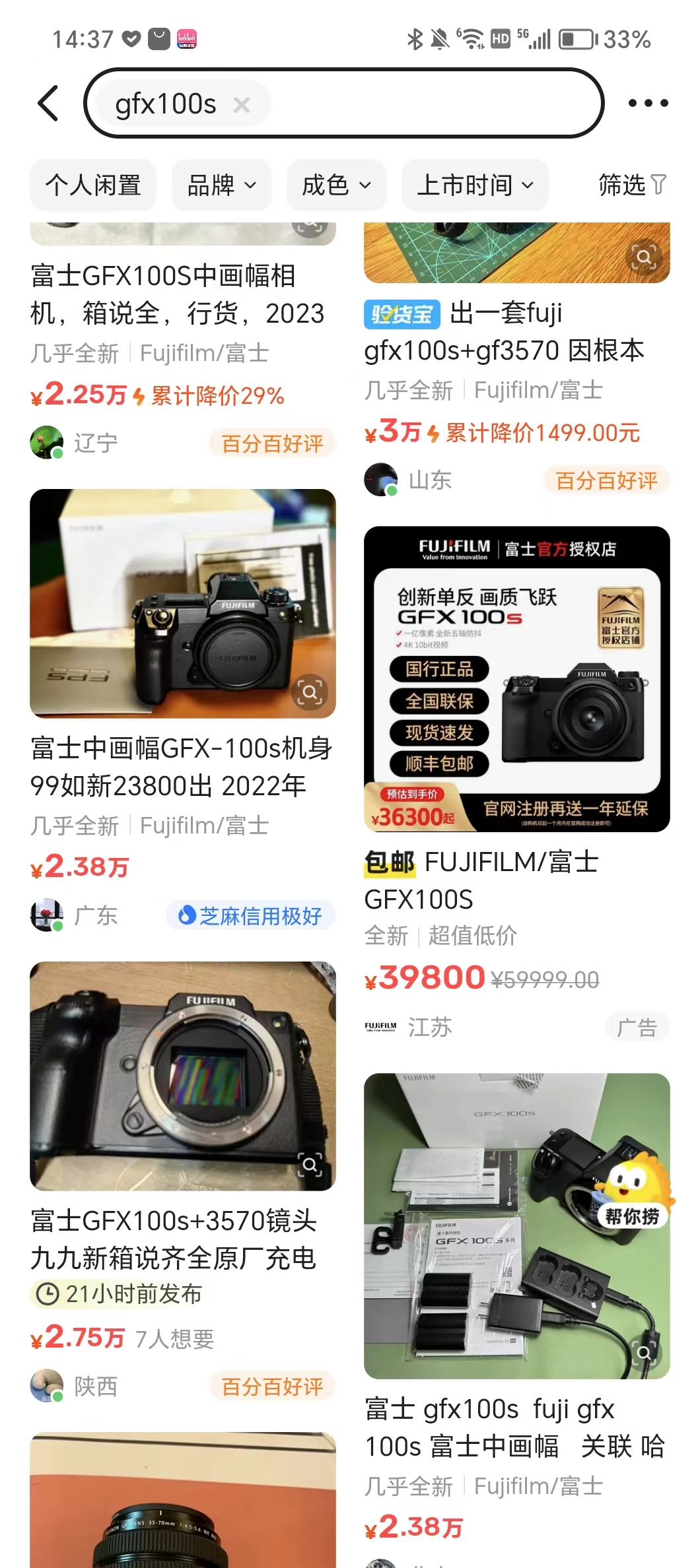
Task: Open the ¥2.25万 GFX100S listing from 辽宁
Action: (x=178, y=294)
